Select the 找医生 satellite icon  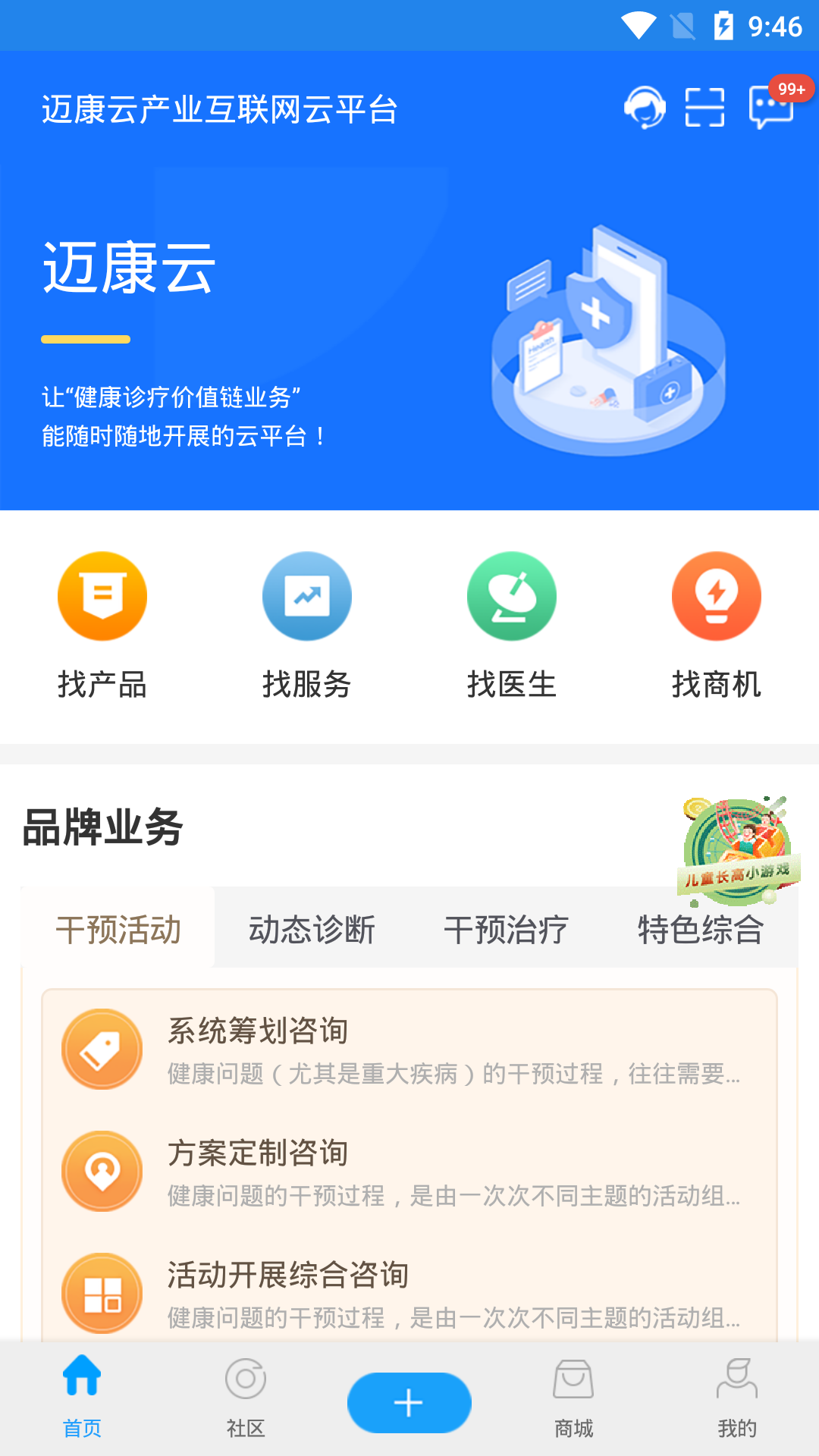[512, 596]
